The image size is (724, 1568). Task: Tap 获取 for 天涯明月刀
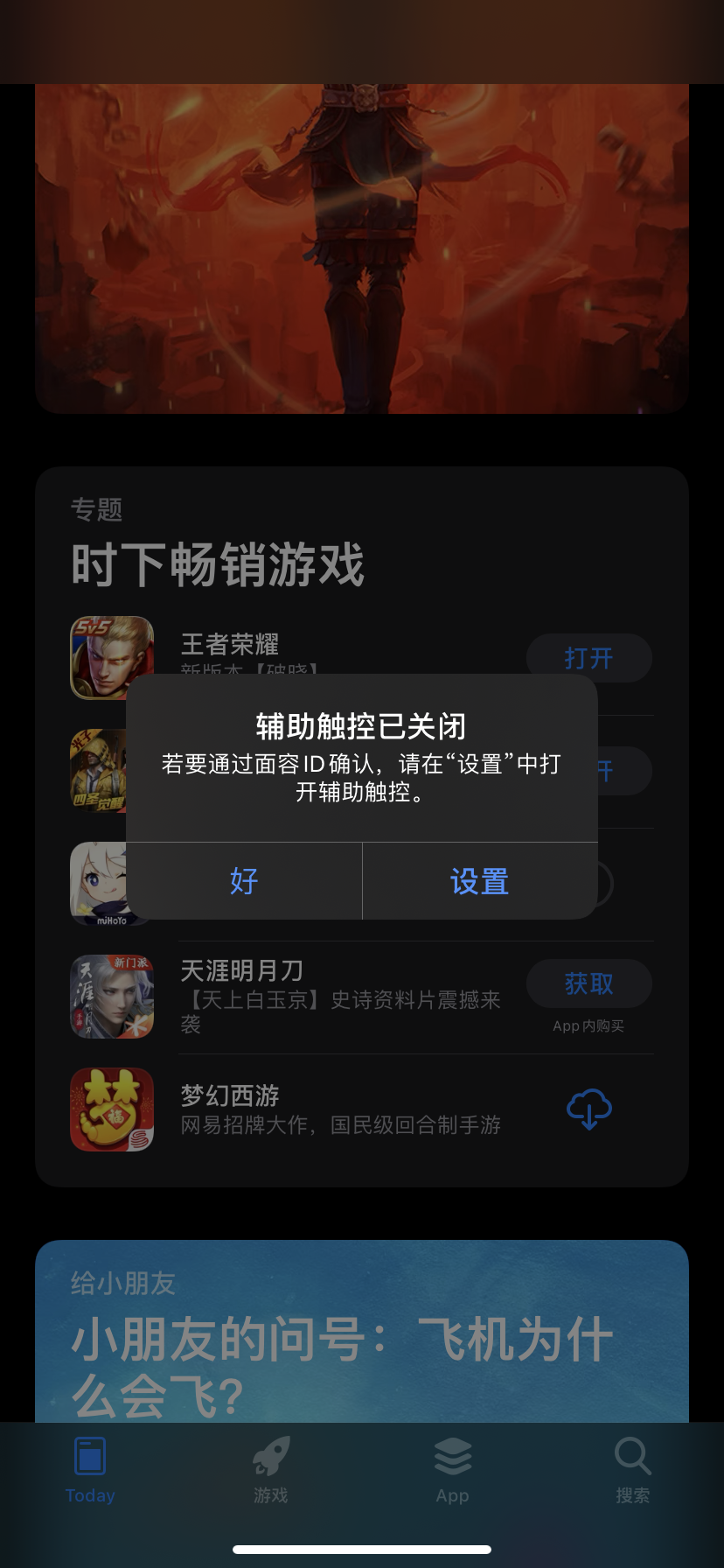(588, 983)
